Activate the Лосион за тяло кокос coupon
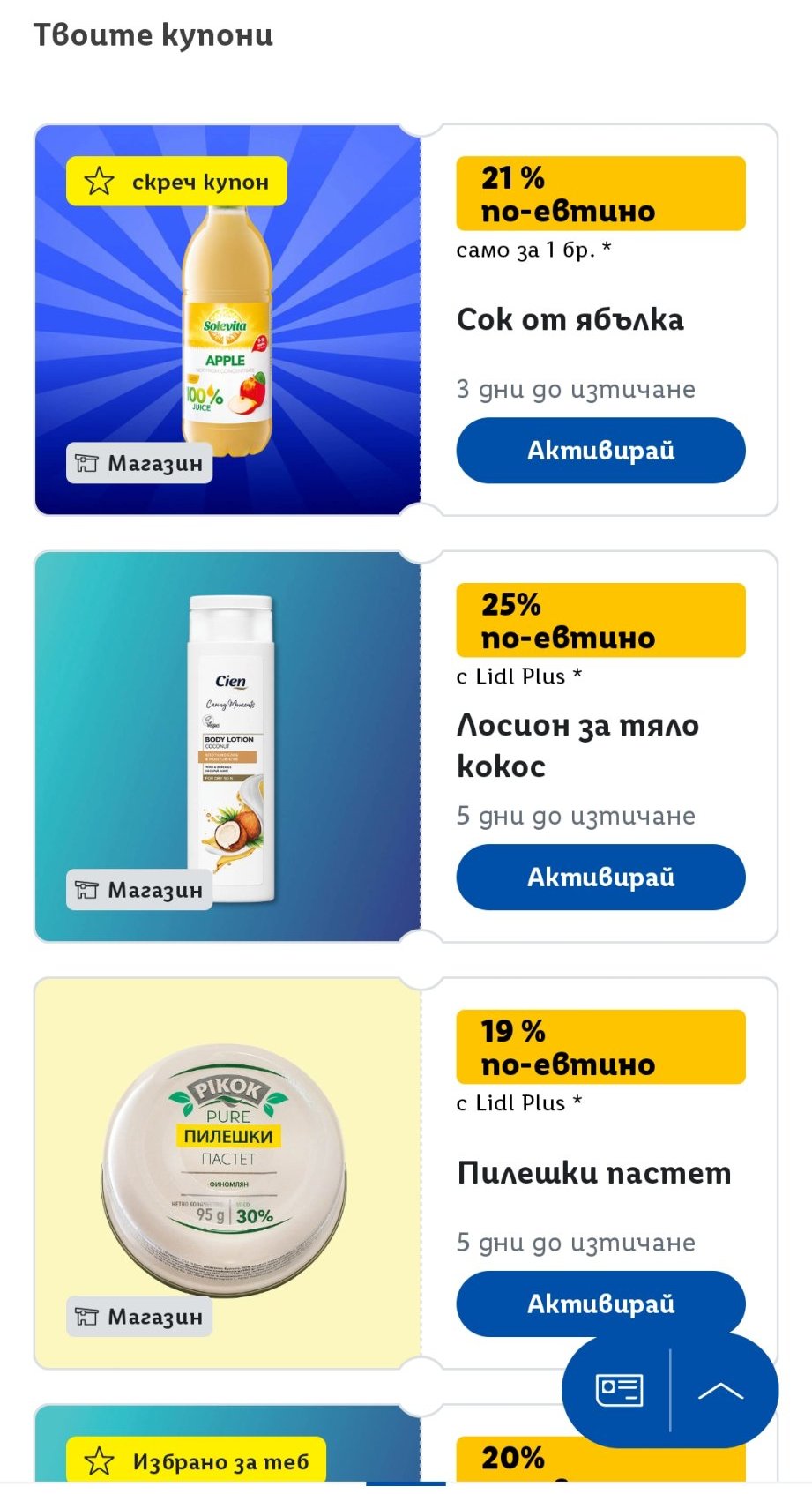 click(x=600, y=878)
